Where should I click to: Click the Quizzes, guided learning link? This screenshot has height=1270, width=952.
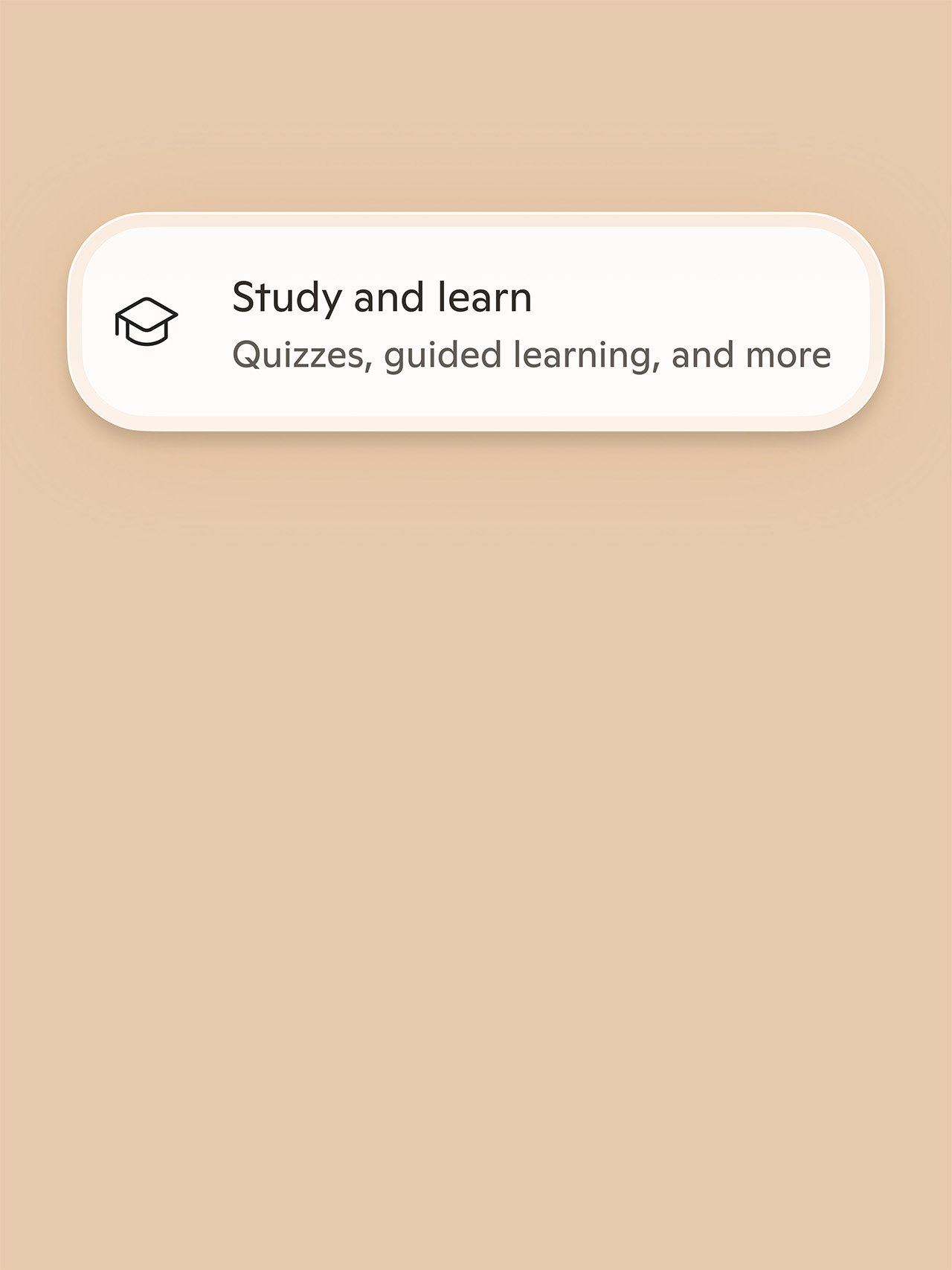pos(530,356)
